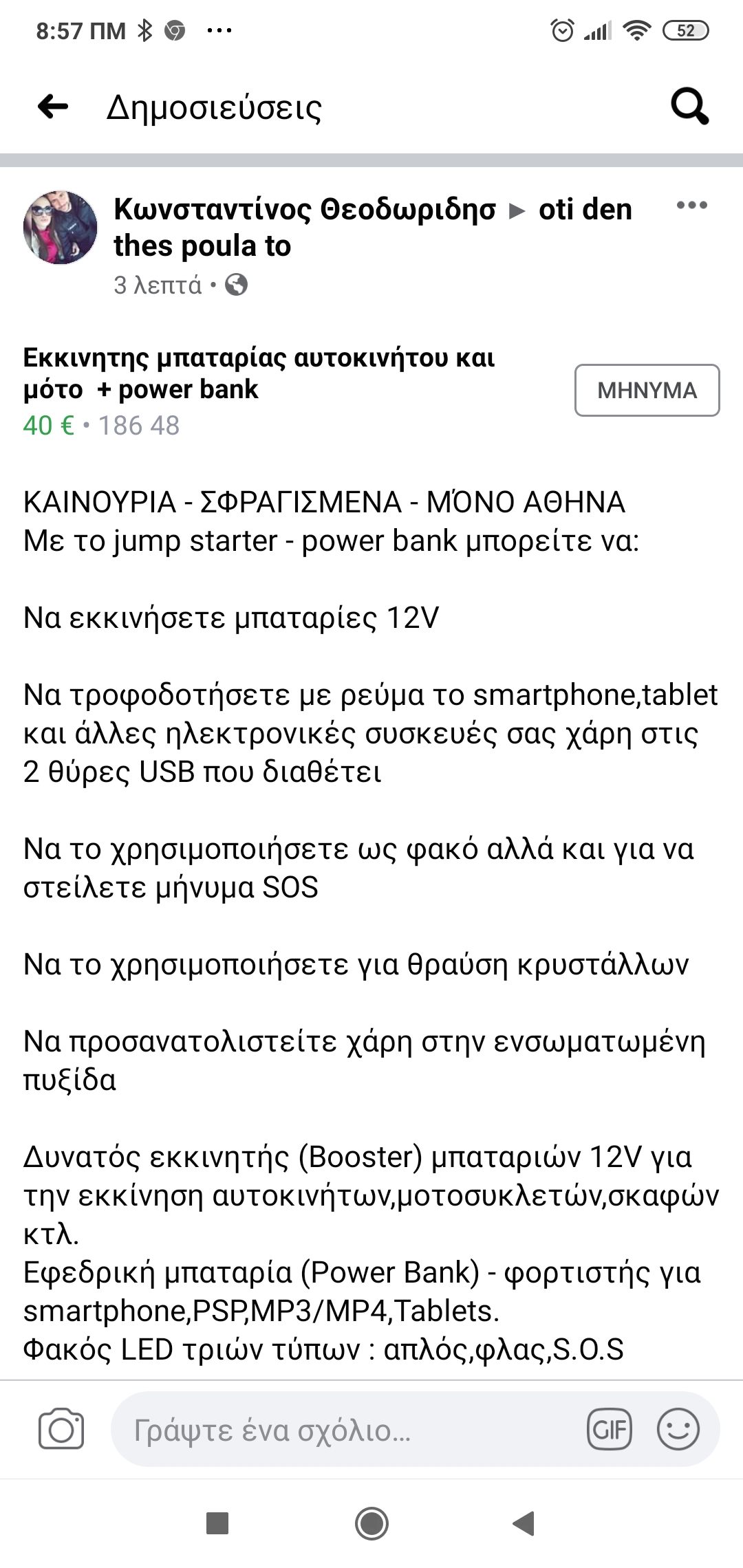Go back from Δημοσιεύσεις screen
Viewport: 743px width, 1568px height.
pos(53,107)
